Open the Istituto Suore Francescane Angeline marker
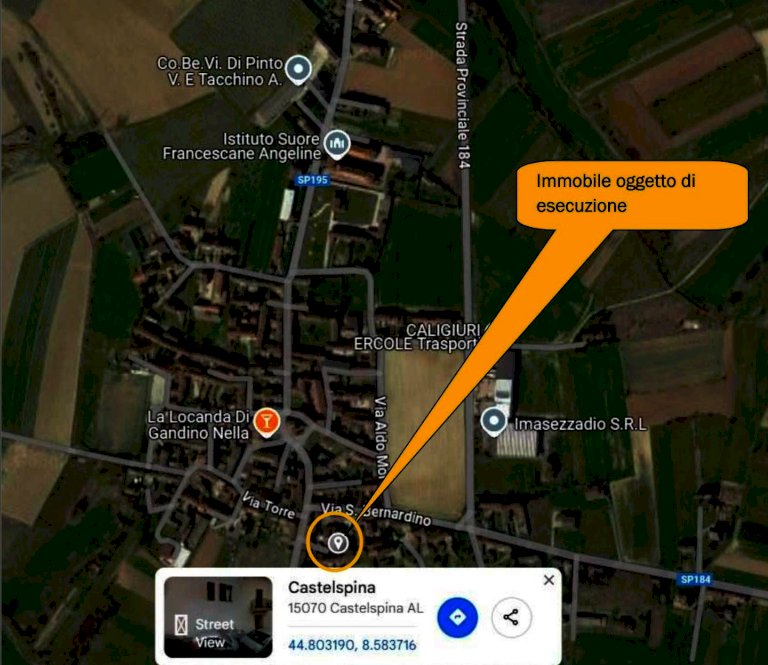Viewport: 768px width, 665px height. coord(338,145)
